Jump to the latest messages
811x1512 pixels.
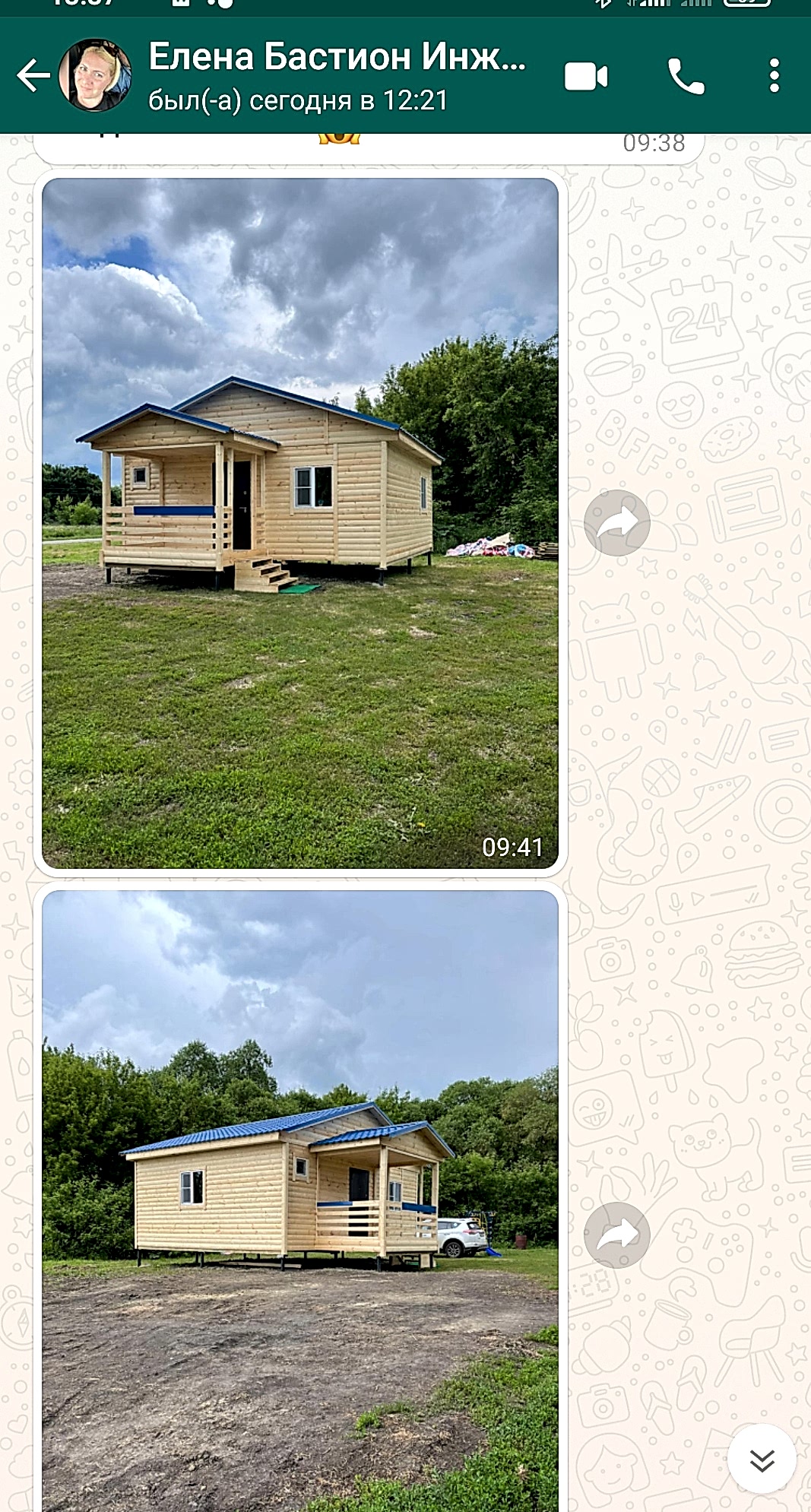762,1460
